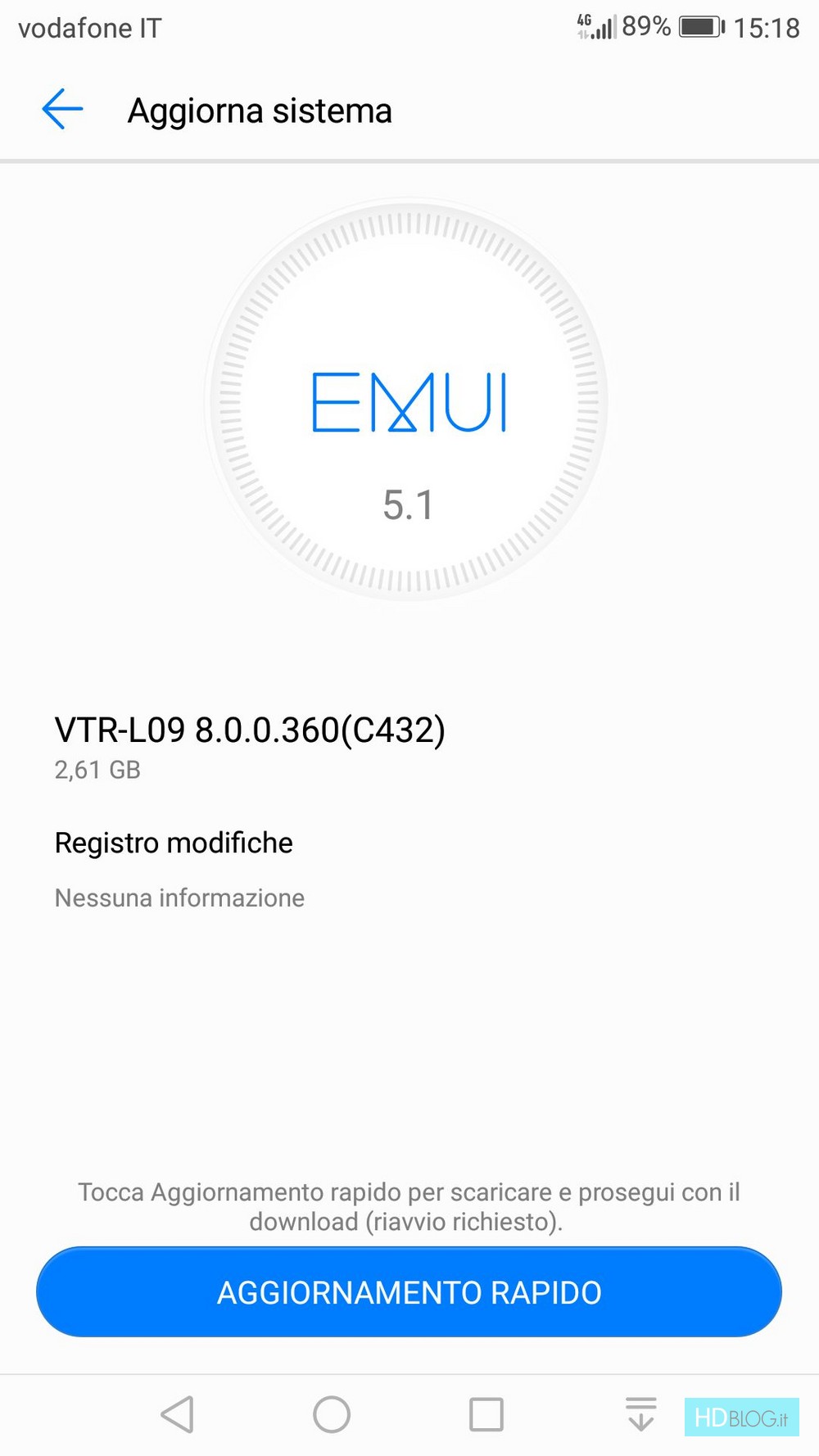Start the Aggiornamento rapido download

(x=409, y=1291)
